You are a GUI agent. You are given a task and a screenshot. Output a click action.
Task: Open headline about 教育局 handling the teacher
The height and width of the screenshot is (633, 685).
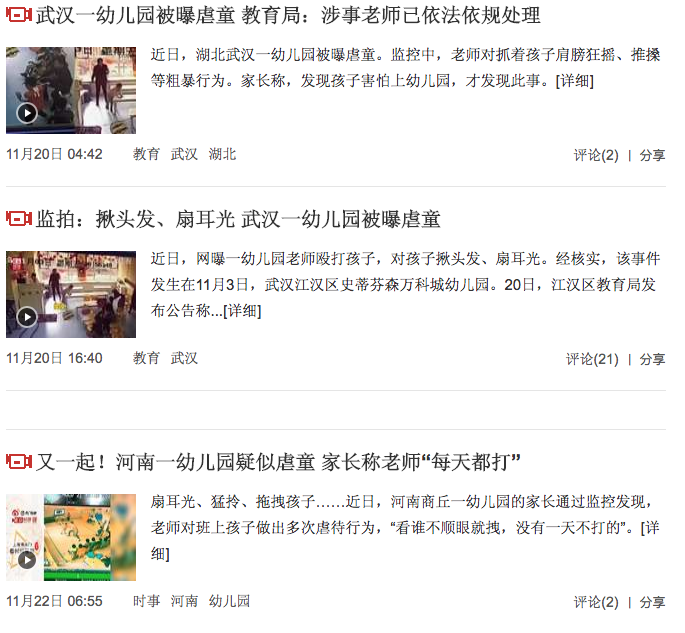point(288,15)
